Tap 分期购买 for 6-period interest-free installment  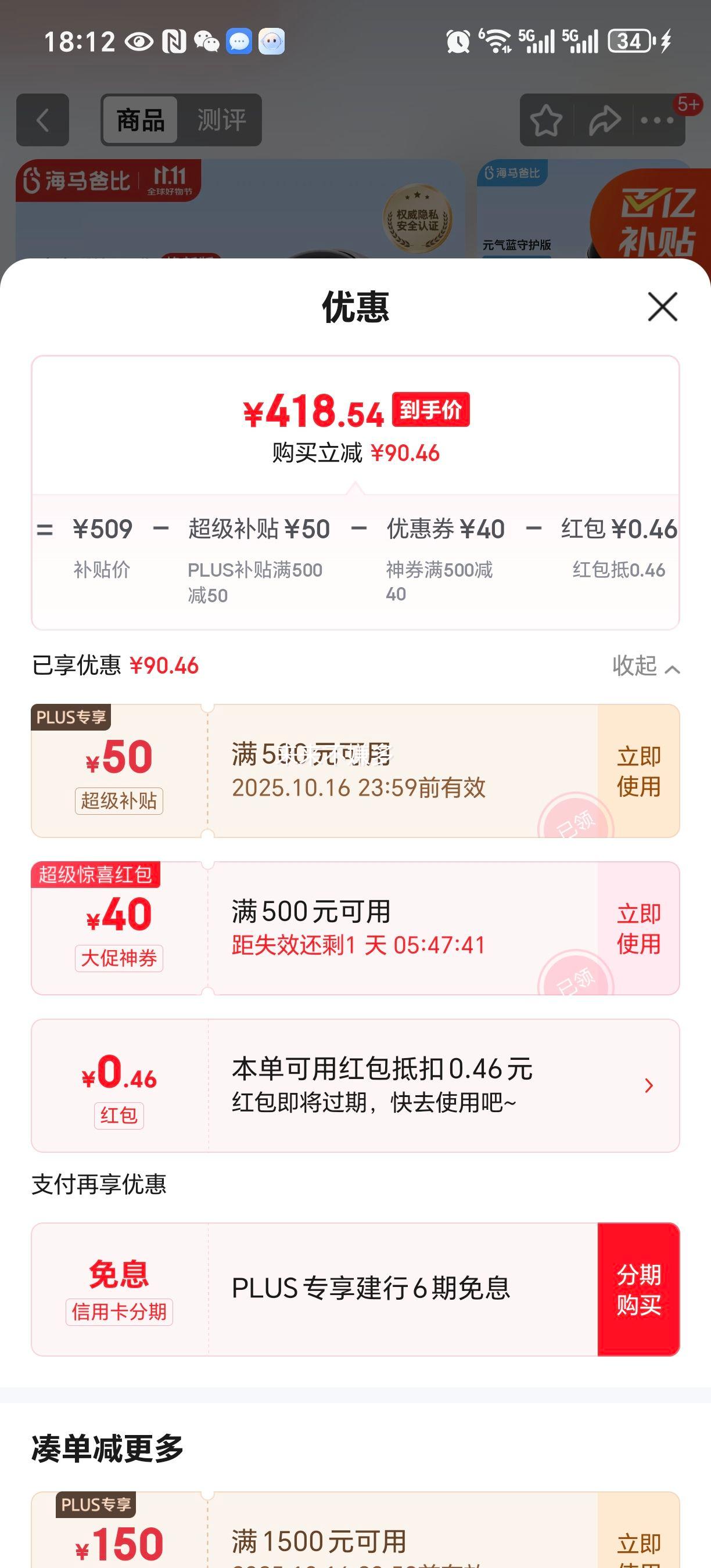coord(638,1289)
